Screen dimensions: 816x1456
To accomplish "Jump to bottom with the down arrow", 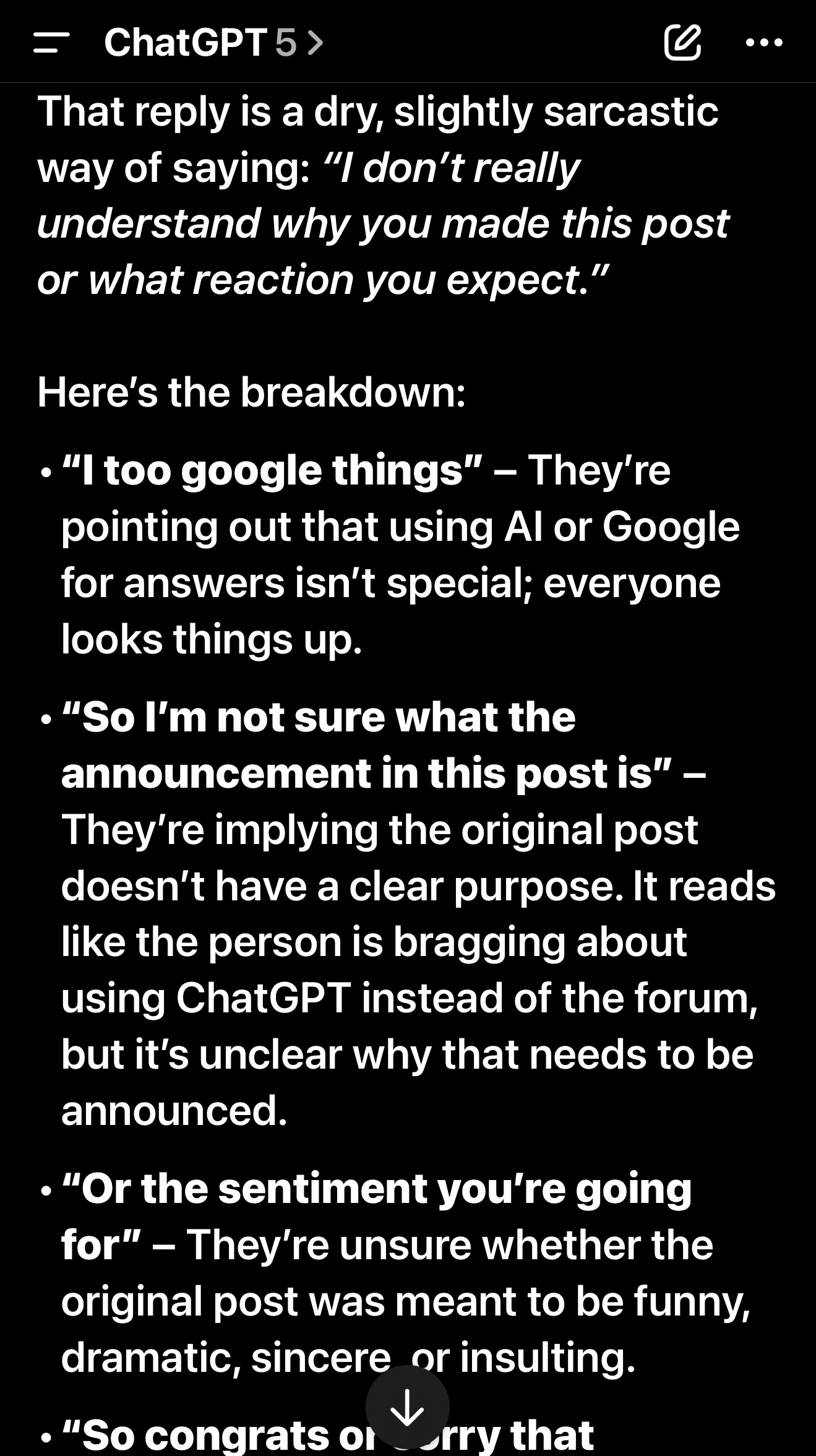I will pos(407,1407).
